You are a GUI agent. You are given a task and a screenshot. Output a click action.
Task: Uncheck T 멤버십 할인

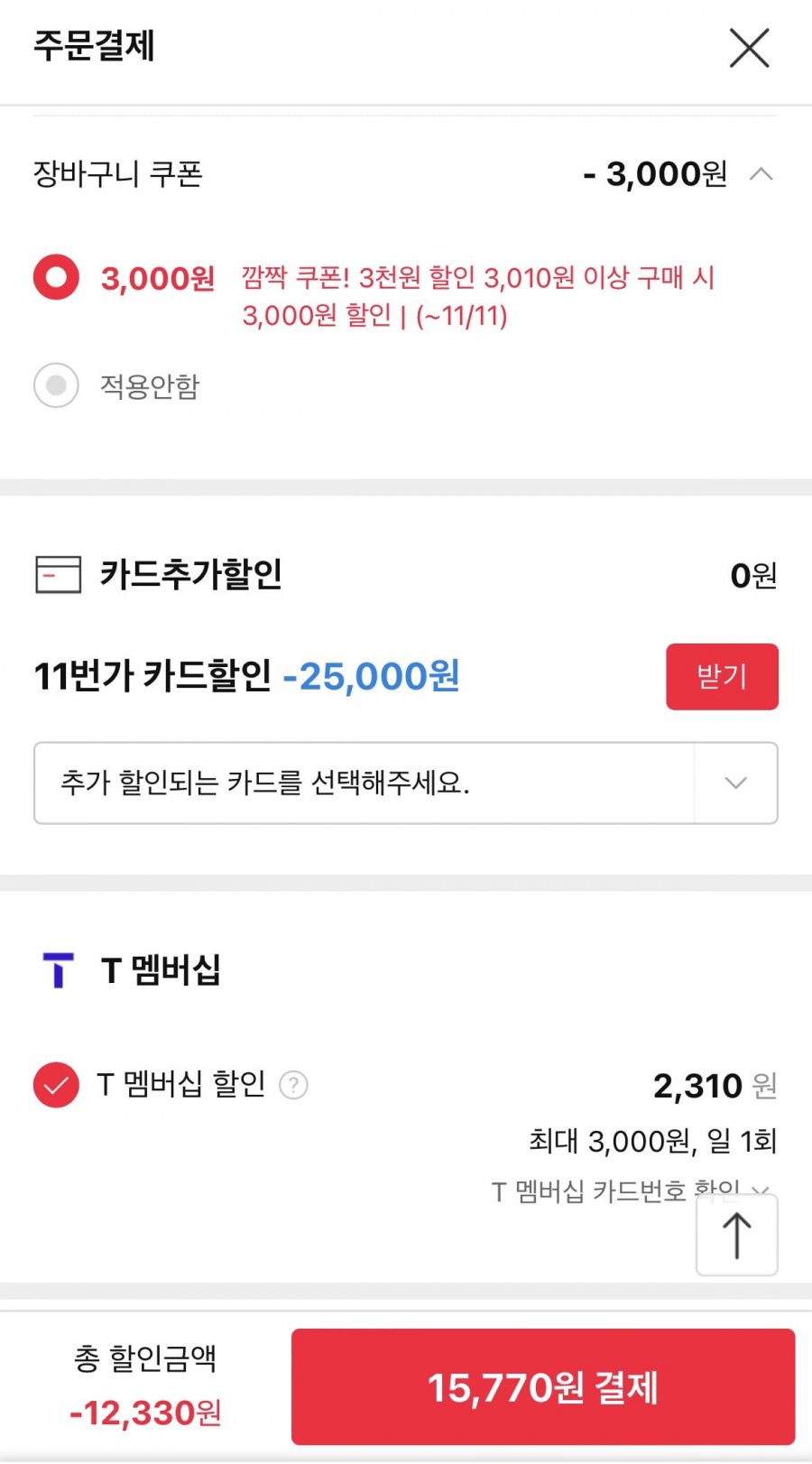(56, 1084)
